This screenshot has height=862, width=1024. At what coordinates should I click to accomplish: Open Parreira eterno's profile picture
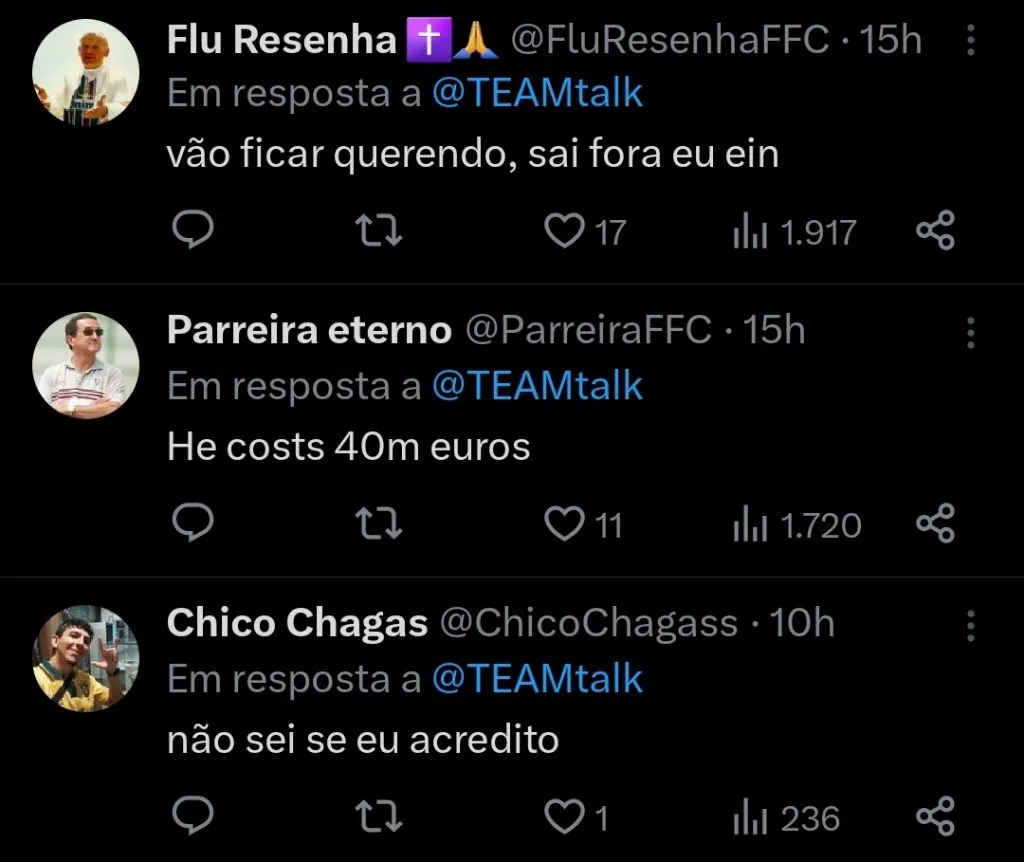click(85, 365)
